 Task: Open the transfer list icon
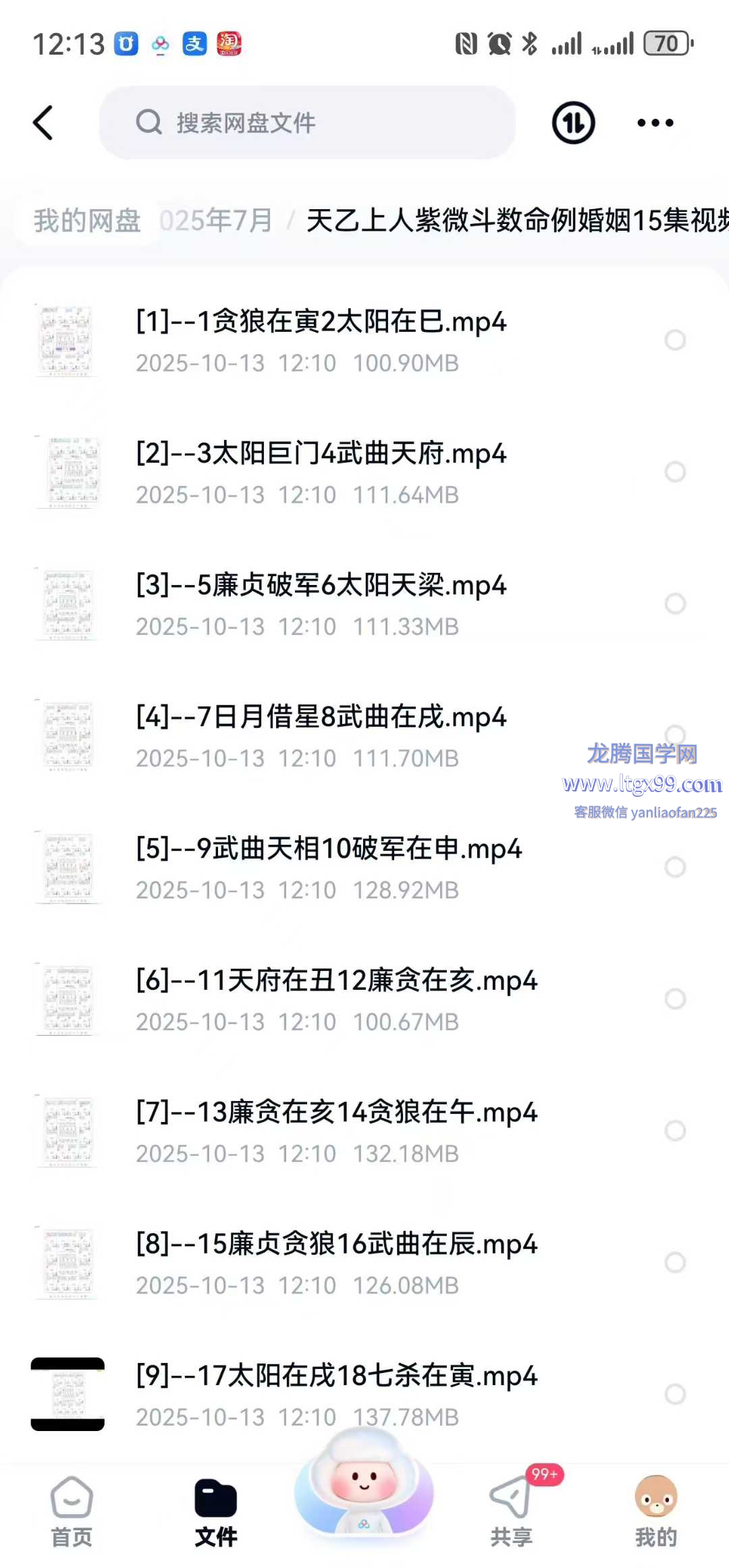tap(573, 123)
